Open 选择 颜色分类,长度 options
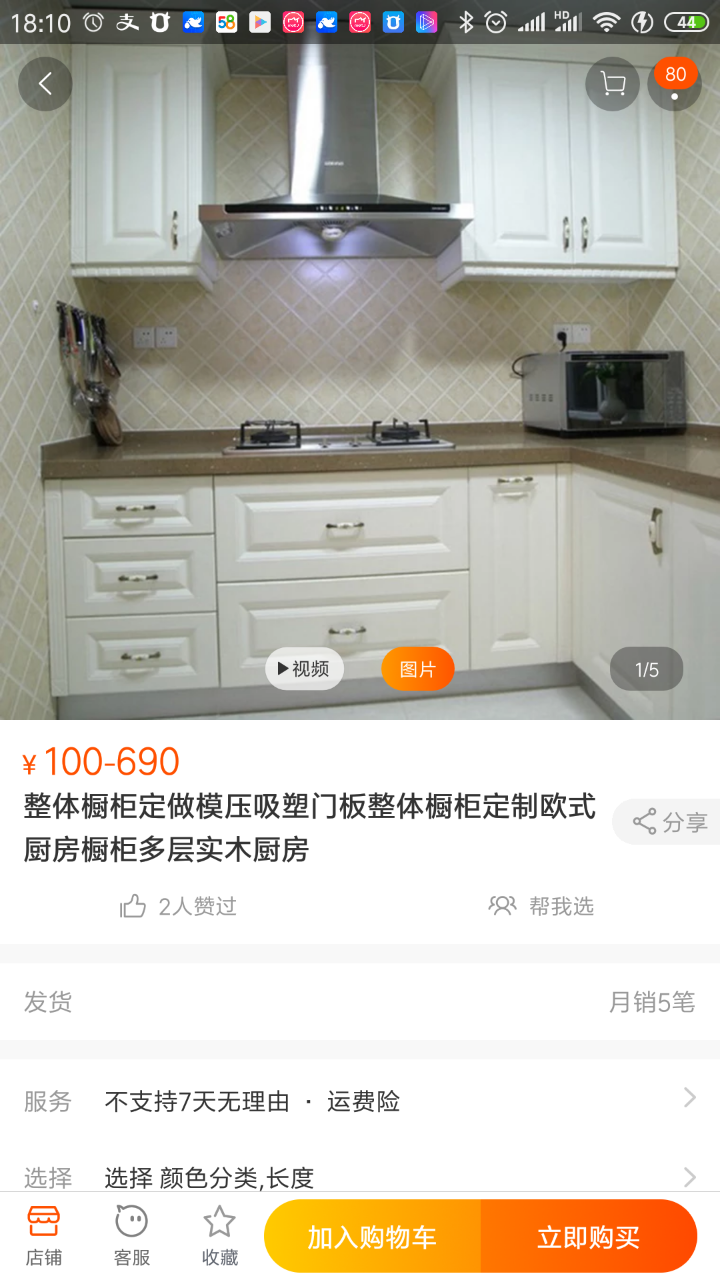The height and width of the screenshot is (1280, 720). coord(360,1177)
